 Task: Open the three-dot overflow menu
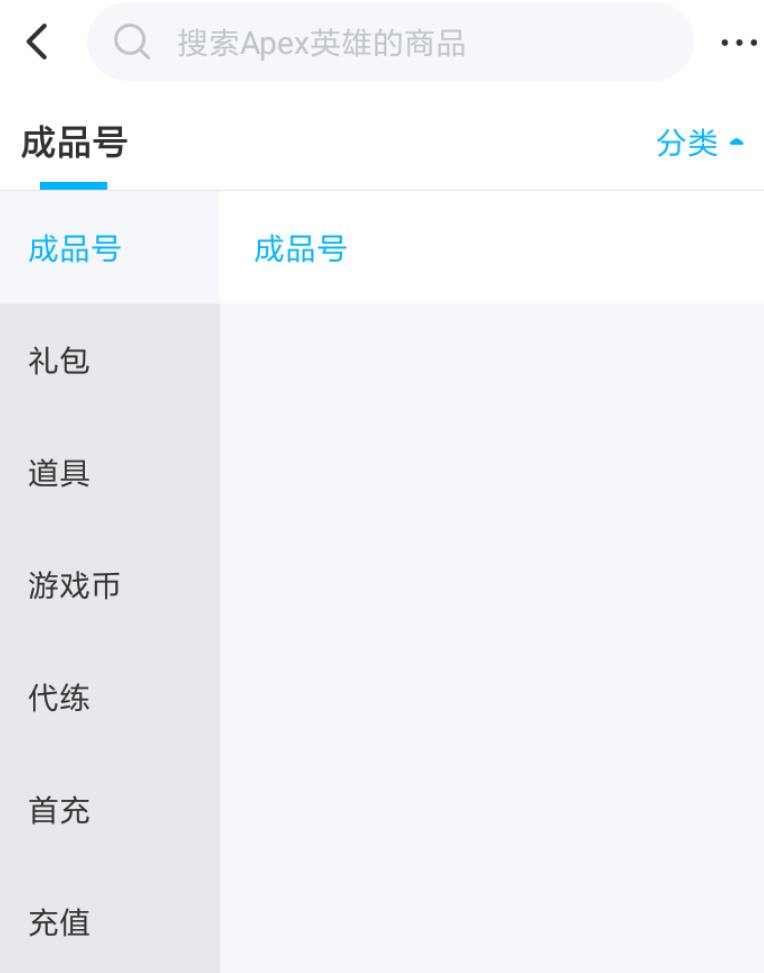tap(738, 42)
